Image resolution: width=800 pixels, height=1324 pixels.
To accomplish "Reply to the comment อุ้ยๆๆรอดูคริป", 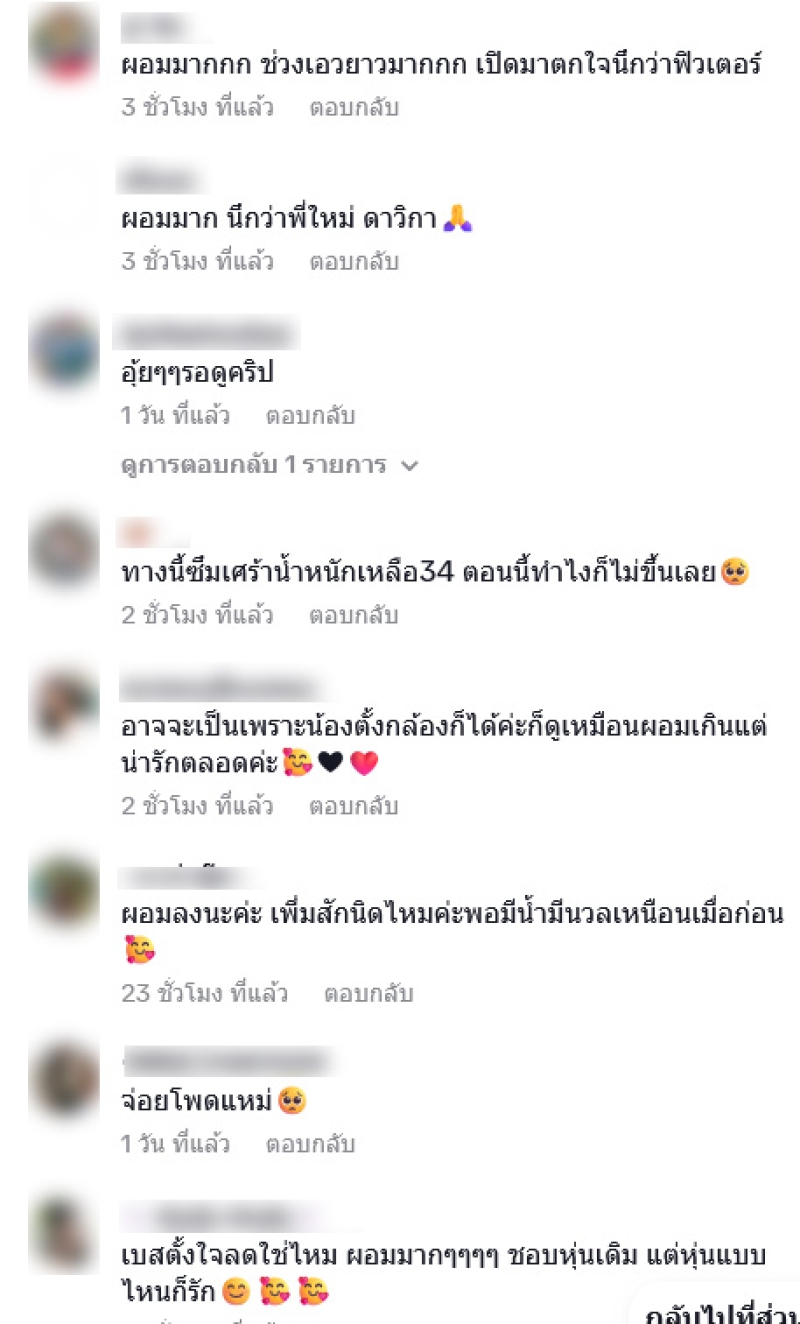I will [310, 415].
